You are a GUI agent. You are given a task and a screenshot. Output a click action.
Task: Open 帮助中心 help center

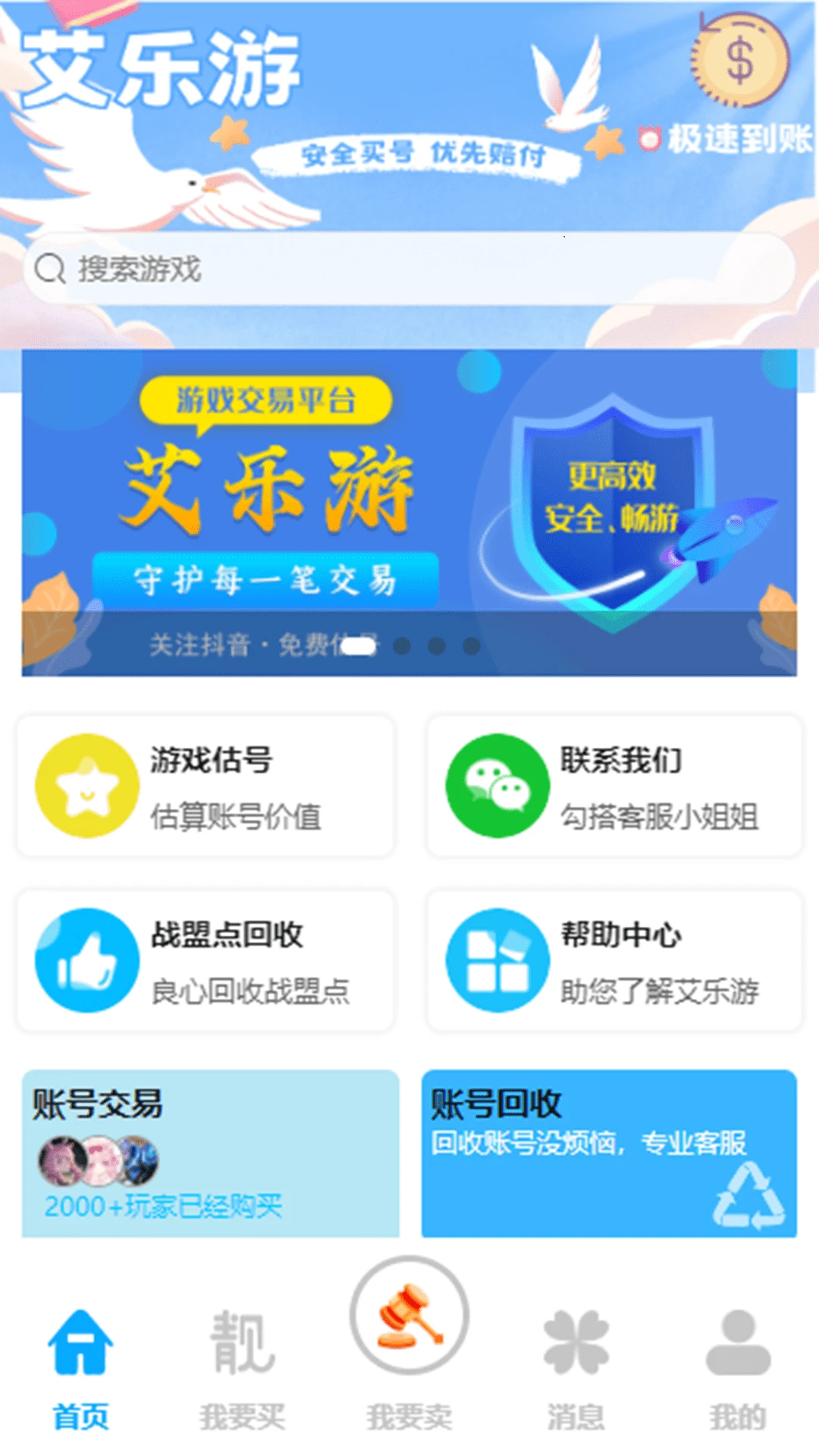[614, 960]
